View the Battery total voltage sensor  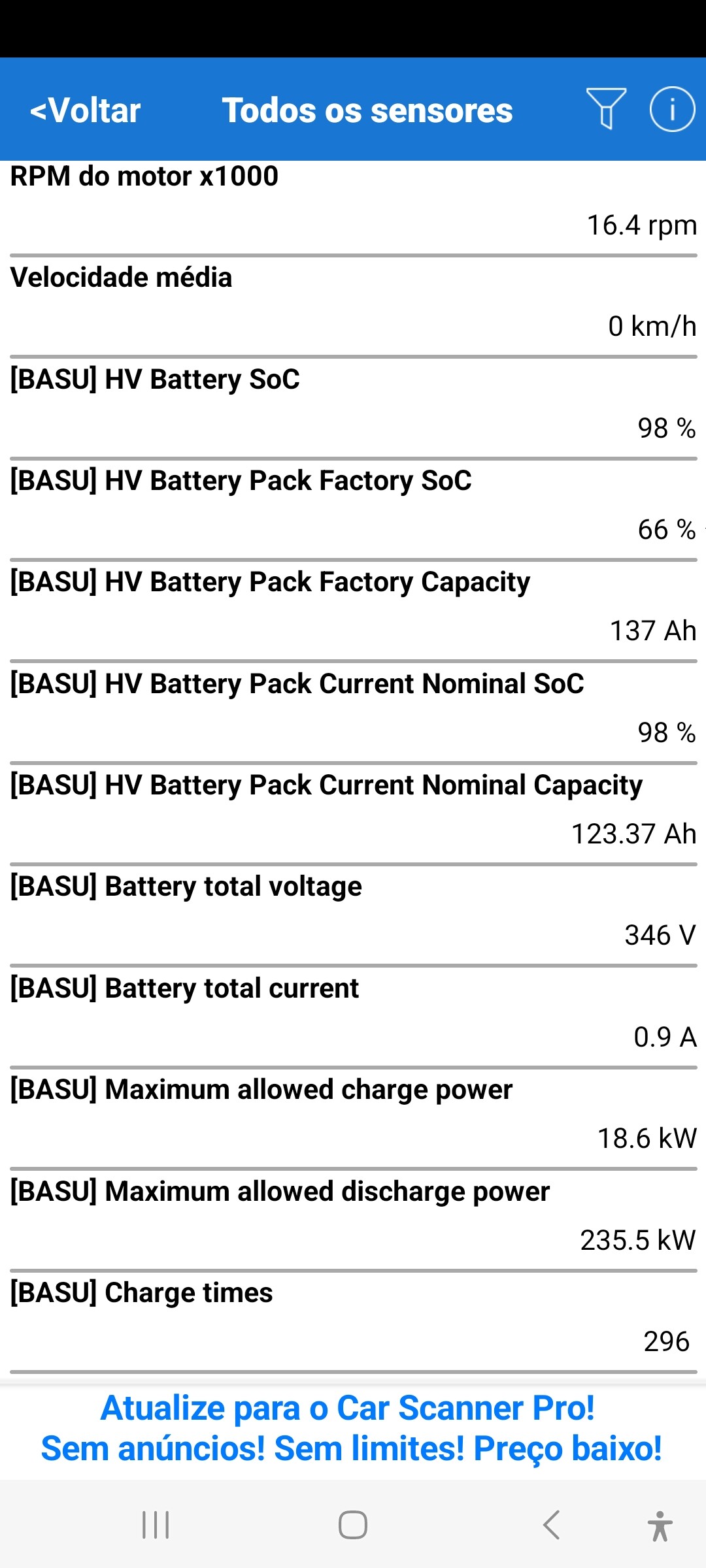coord(353,915)
